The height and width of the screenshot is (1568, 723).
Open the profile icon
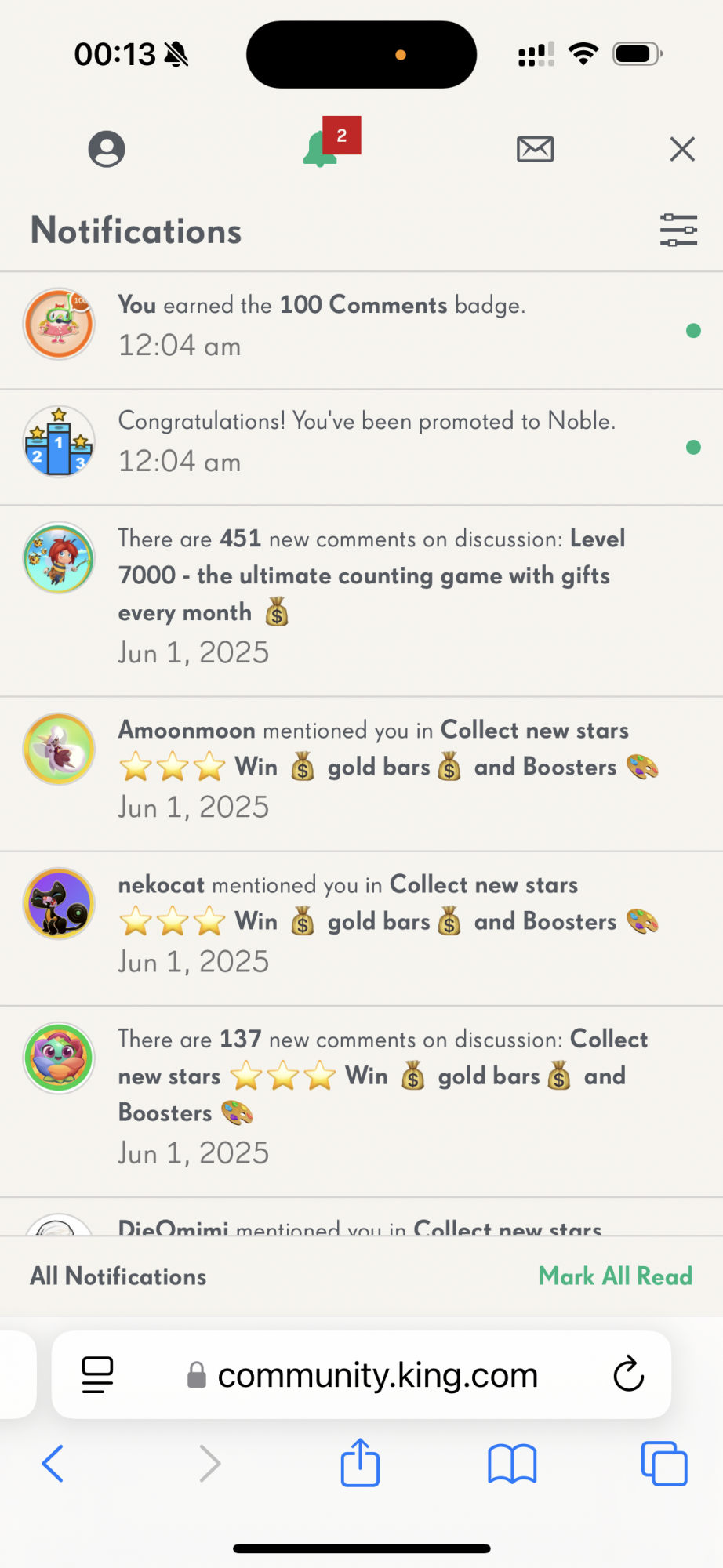[x=107, y=149]
